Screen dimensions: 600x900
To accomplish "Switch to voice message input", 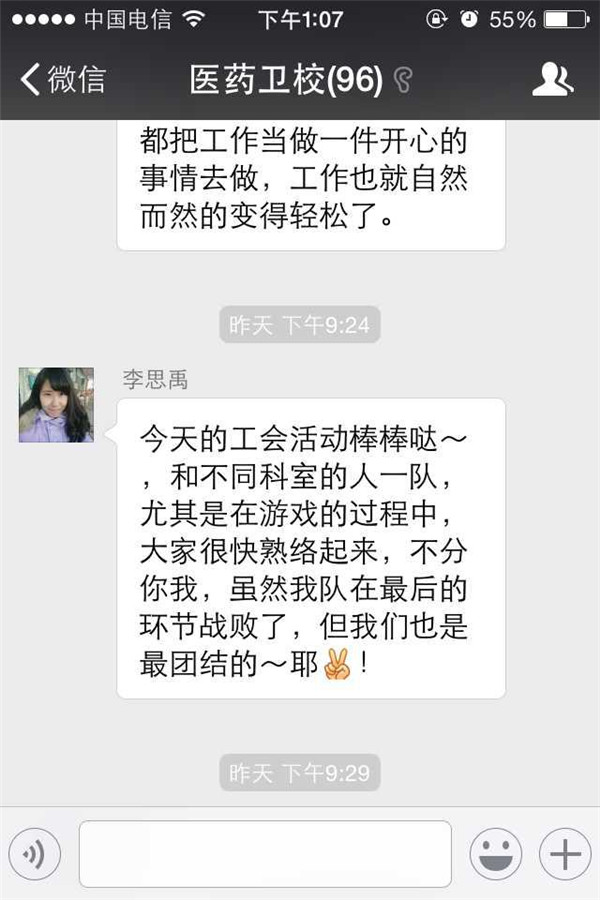I will coord(35,854).
